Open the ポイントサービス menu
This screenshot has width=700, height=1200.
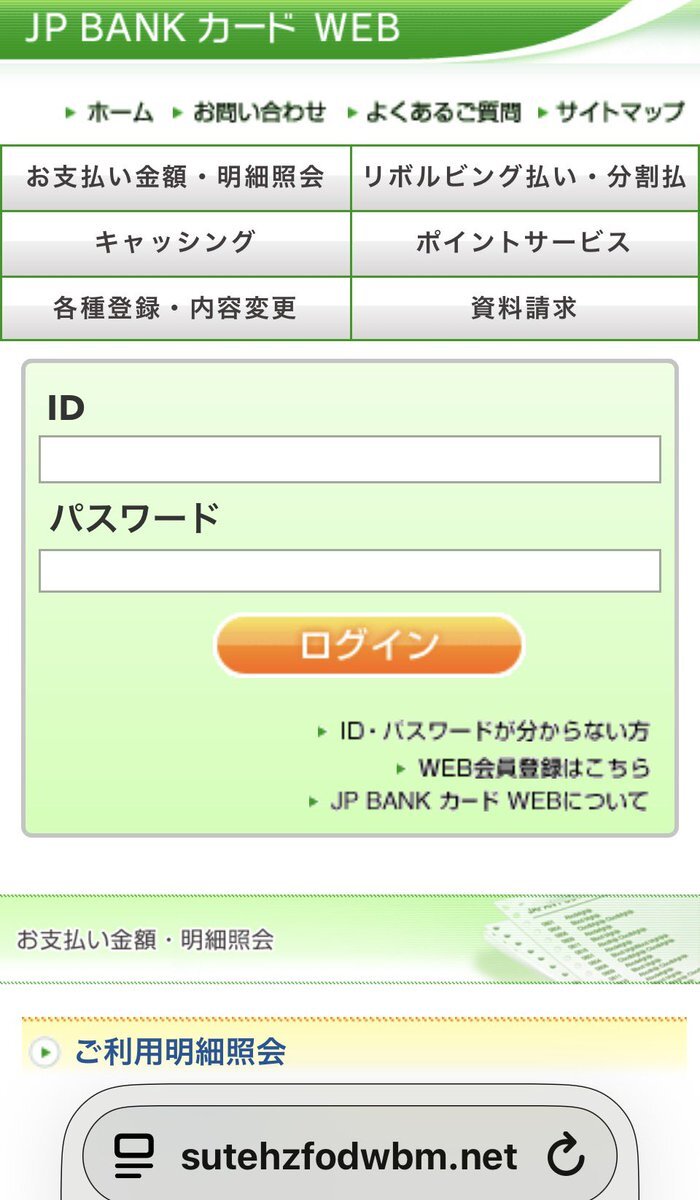(525, 243)
